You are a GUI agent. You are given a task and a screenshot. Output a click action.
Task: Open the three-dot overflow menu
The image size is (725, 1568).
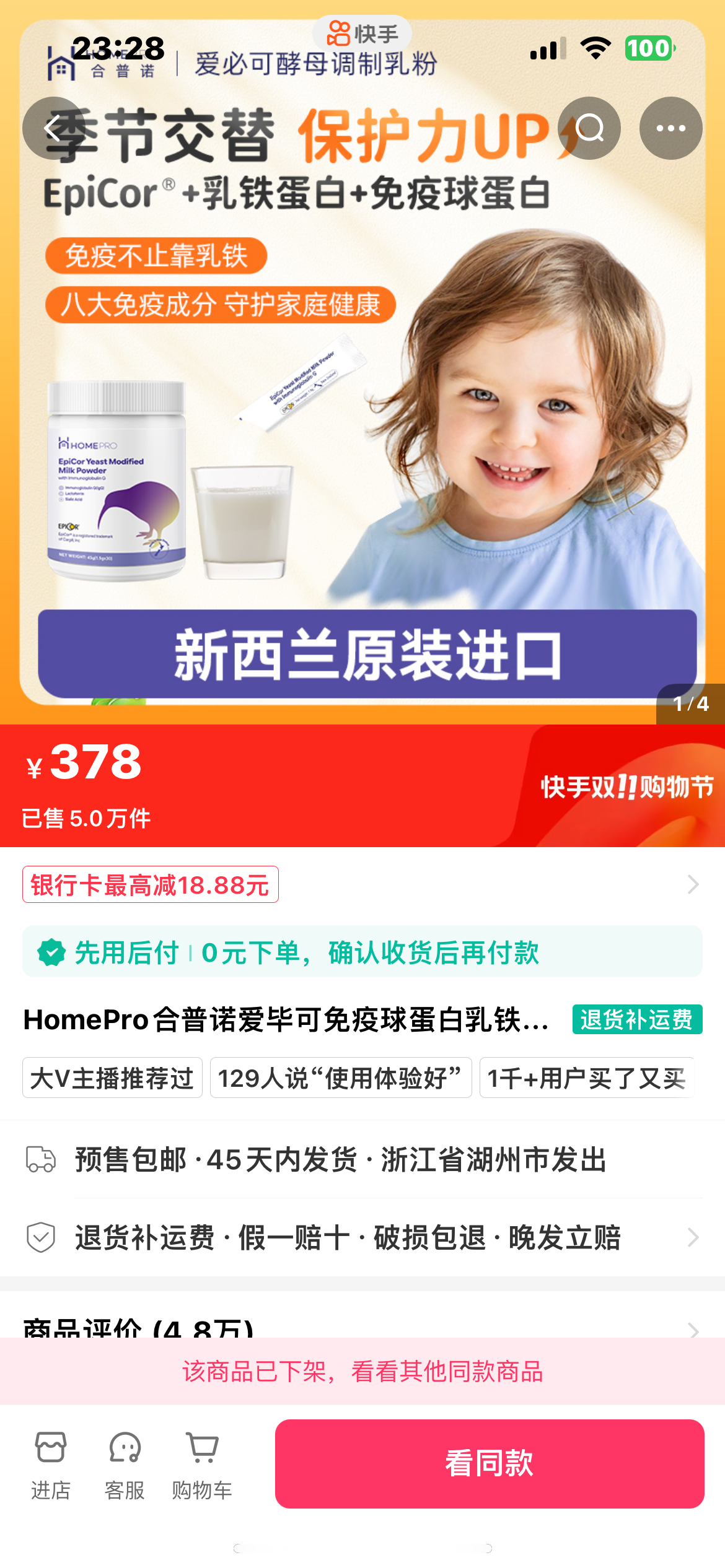click(x=670, y=128)
